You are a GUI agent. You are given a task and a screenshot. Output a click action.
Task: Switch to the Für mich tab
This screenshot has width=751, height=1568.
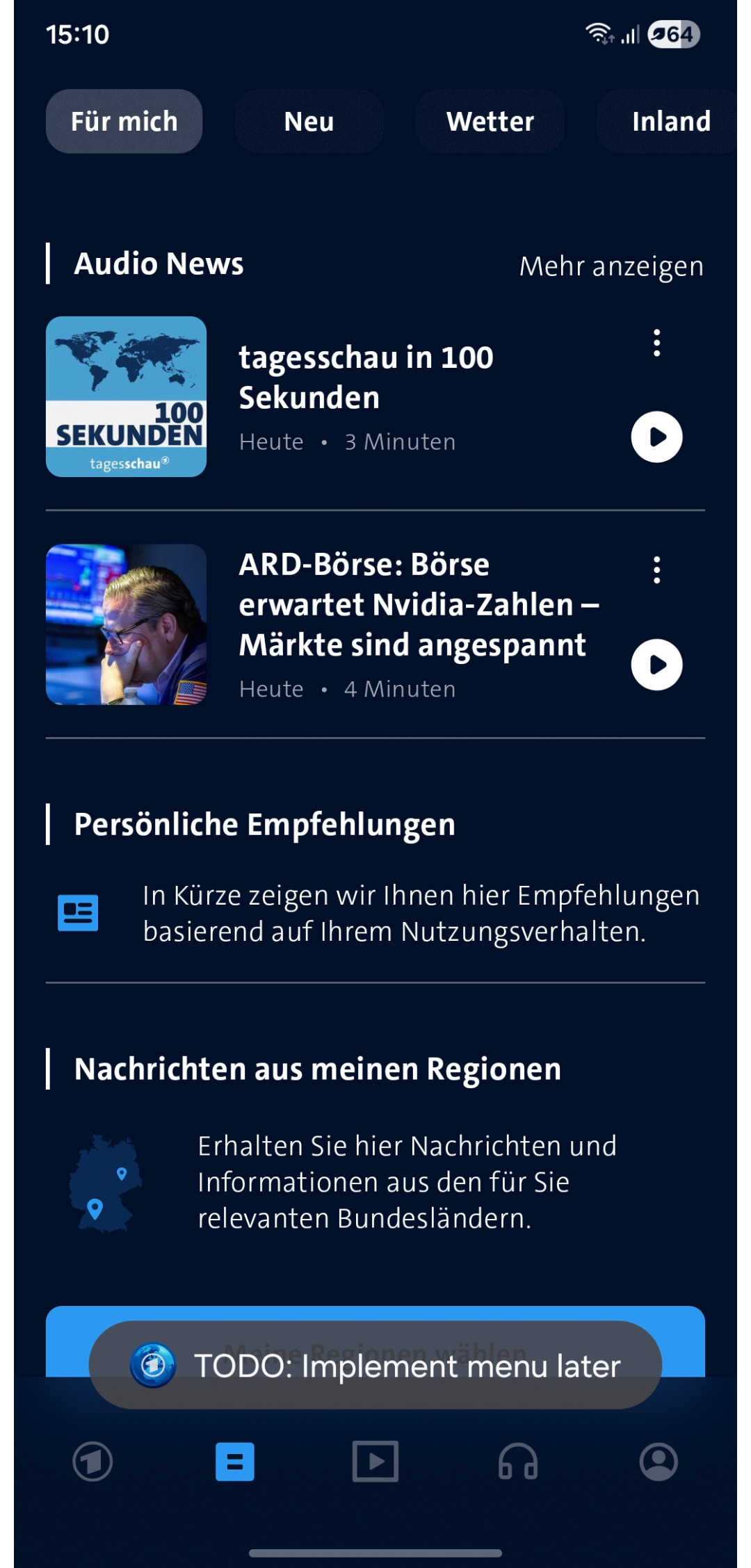124,122
